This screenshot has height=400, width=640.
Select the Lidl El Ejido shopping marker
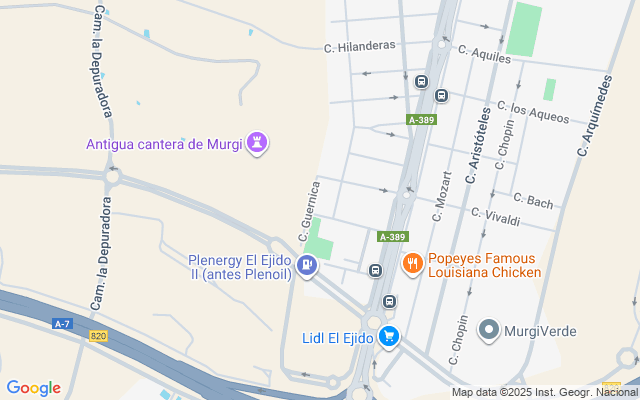coord(388,338)
